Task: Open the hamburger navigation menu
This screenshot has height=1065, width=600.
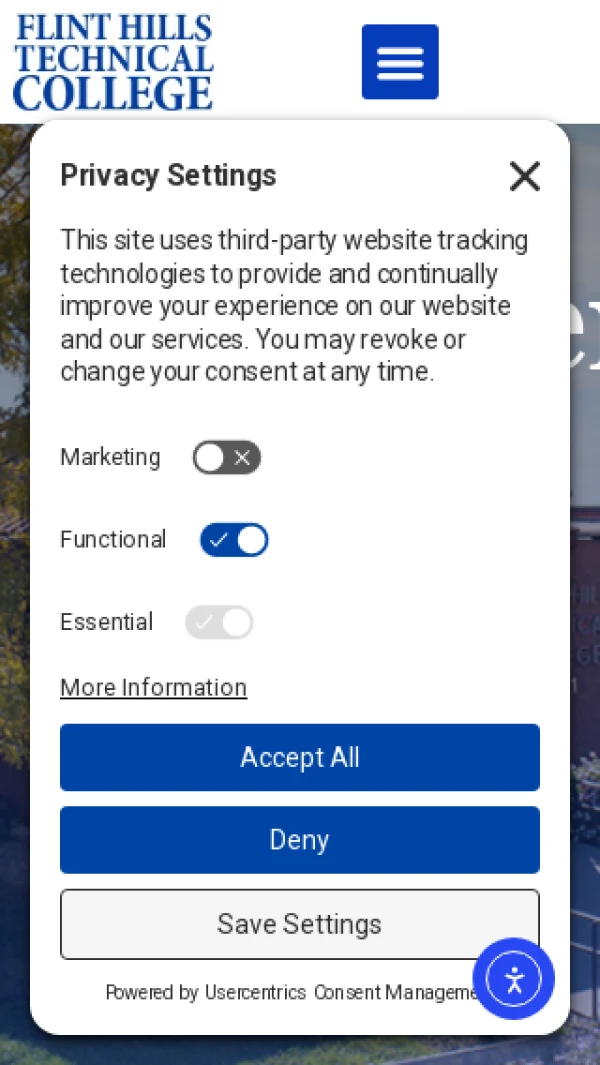Action: pos(399,62)
